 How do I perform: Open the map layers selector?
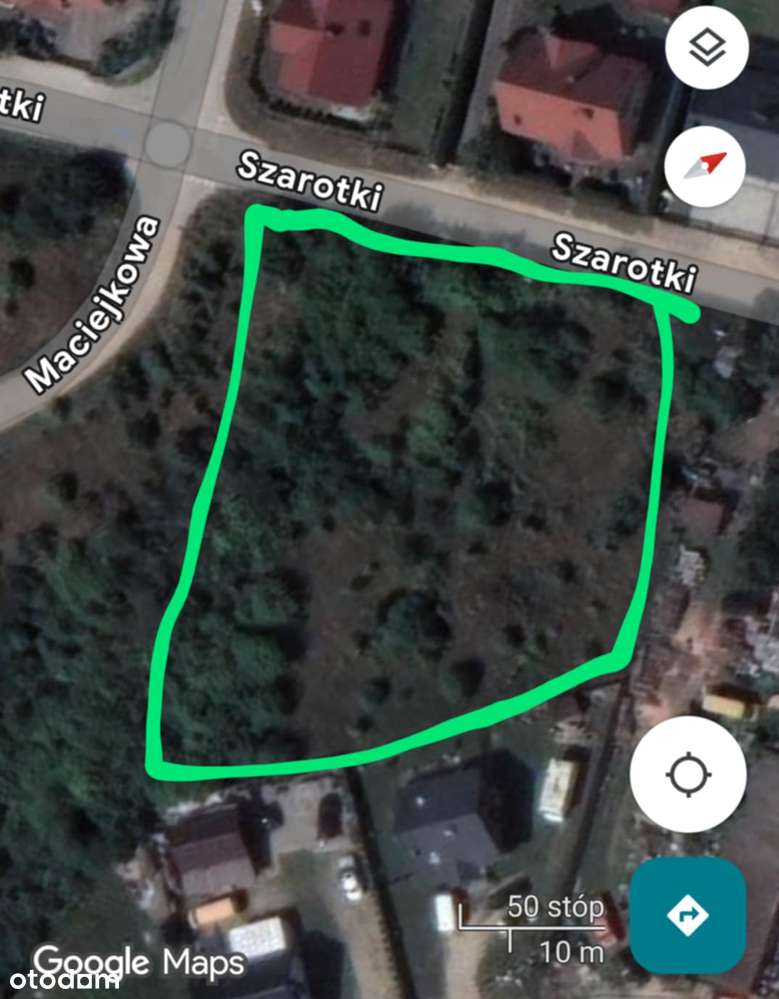pyautogui.click(x=706, y=47)
